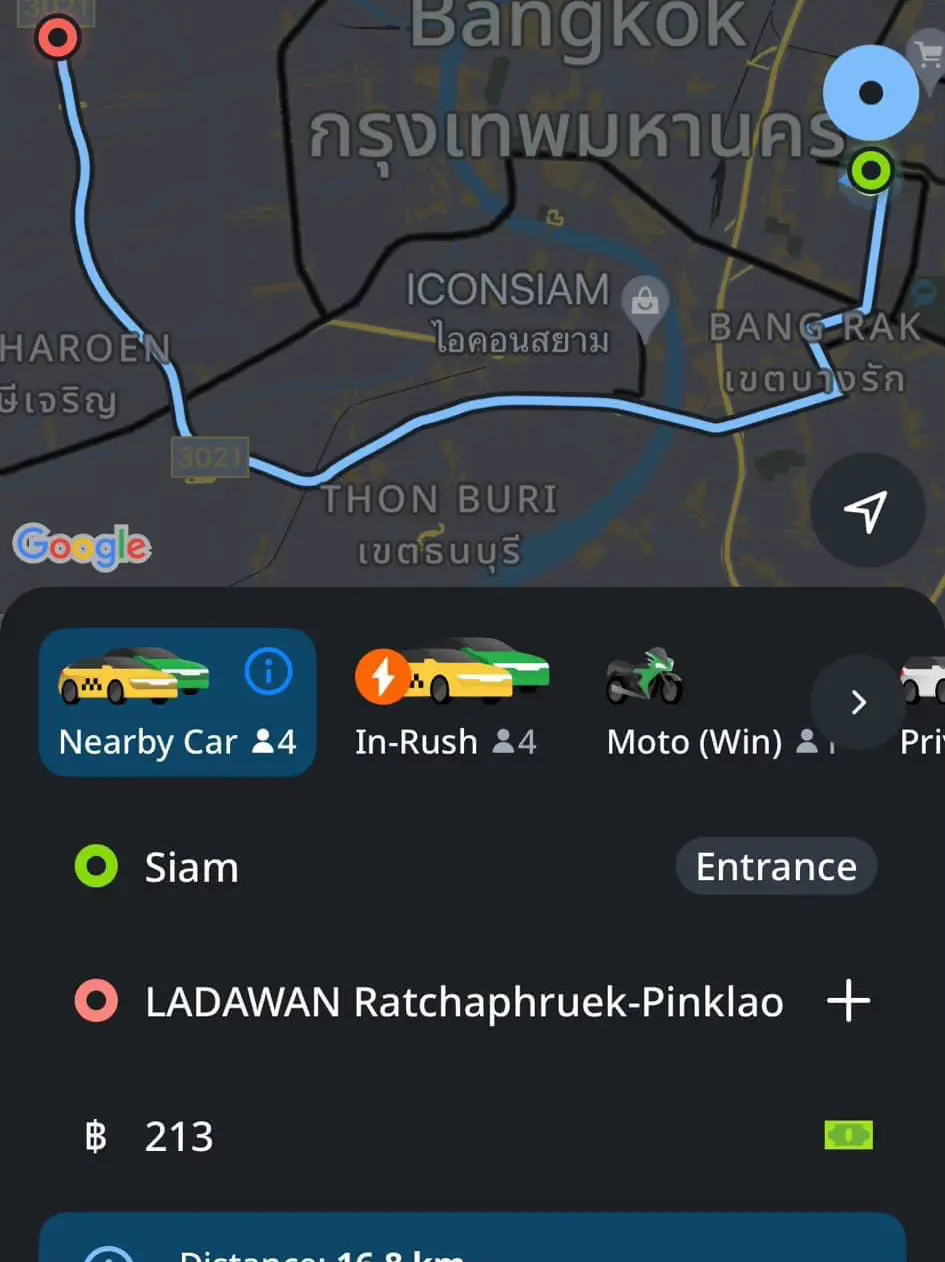Open Nearby Car info icon
Image resolution: width=945 pixels, height=1262 pixels.
267,673
